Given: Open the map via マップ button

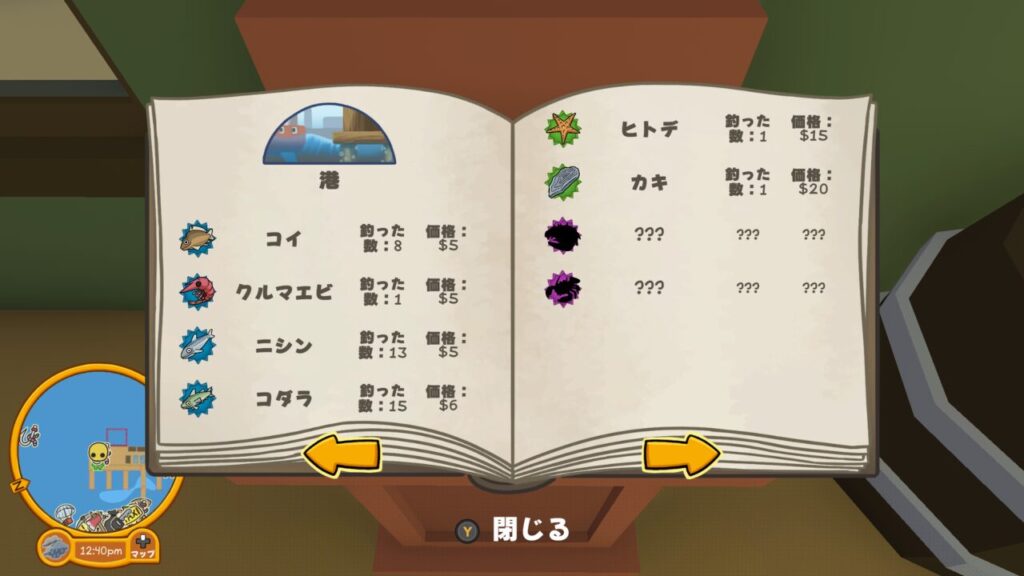Looking at the screenshot, I should point(143,549).
